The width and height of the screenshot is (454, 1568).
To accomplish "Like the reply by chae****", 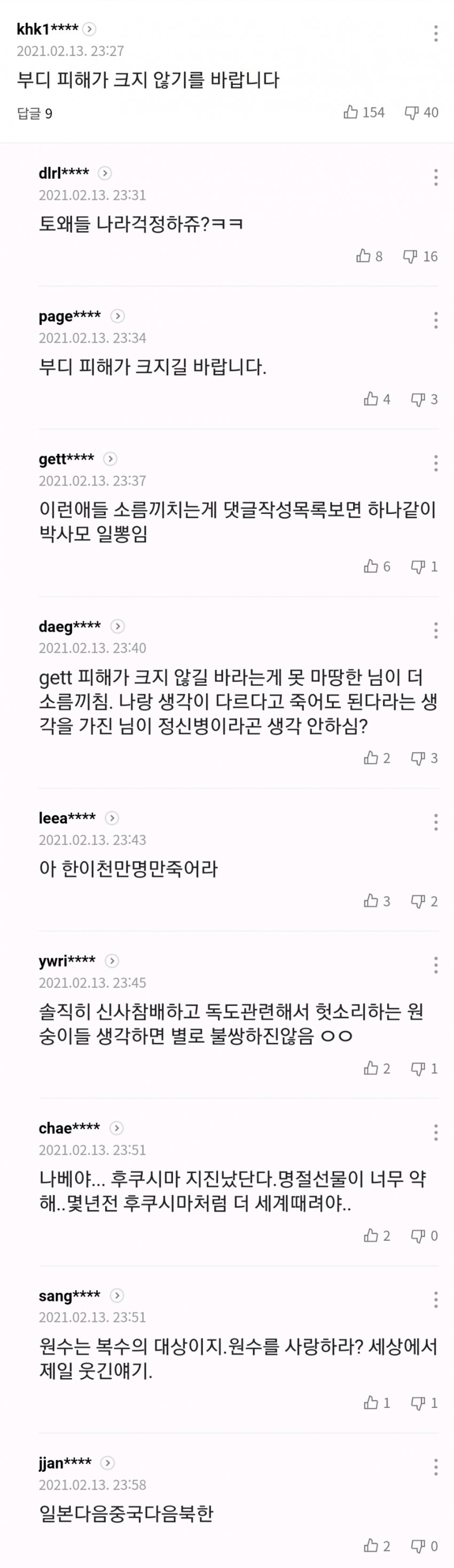I will coord(377,1236).
